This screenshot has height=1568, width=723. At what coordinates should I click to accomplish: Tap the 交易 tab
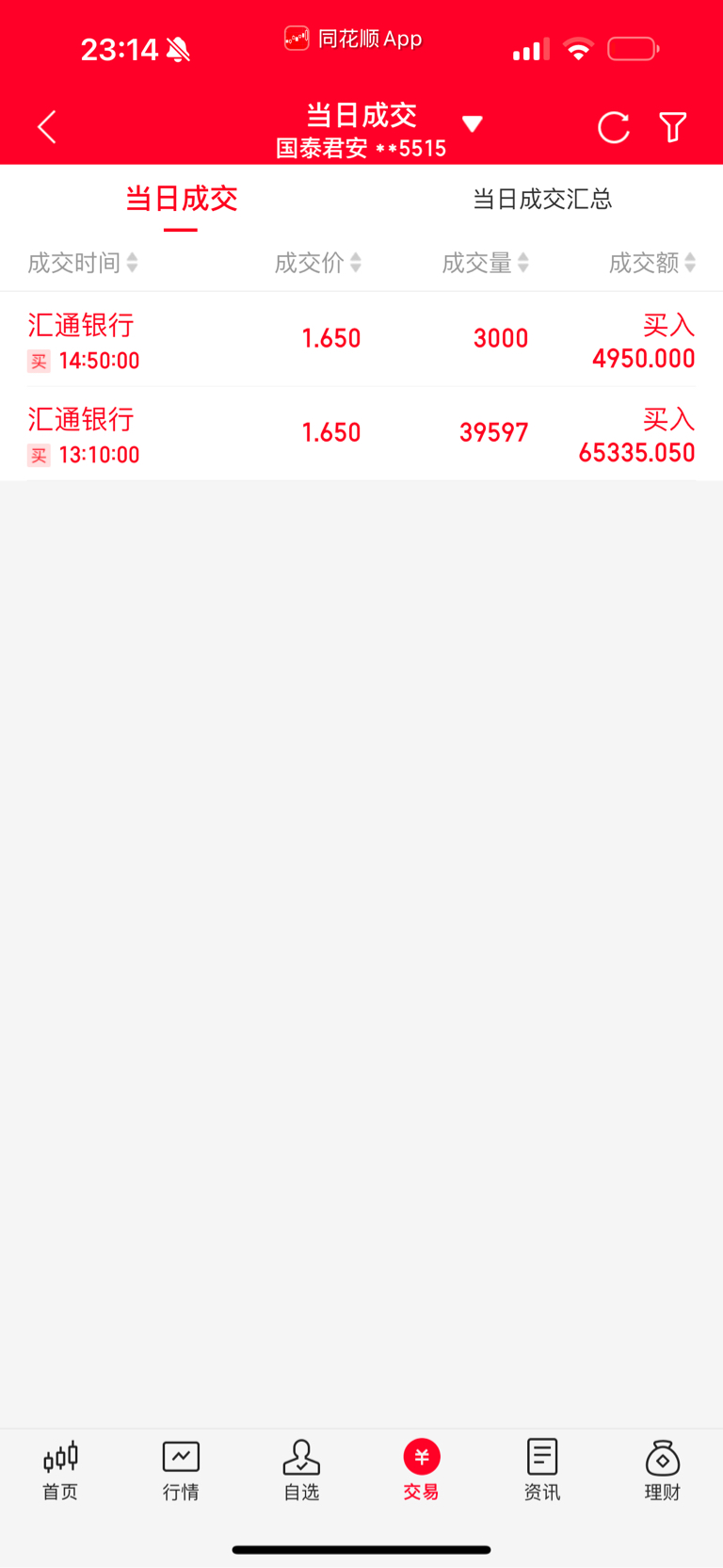422,1470
